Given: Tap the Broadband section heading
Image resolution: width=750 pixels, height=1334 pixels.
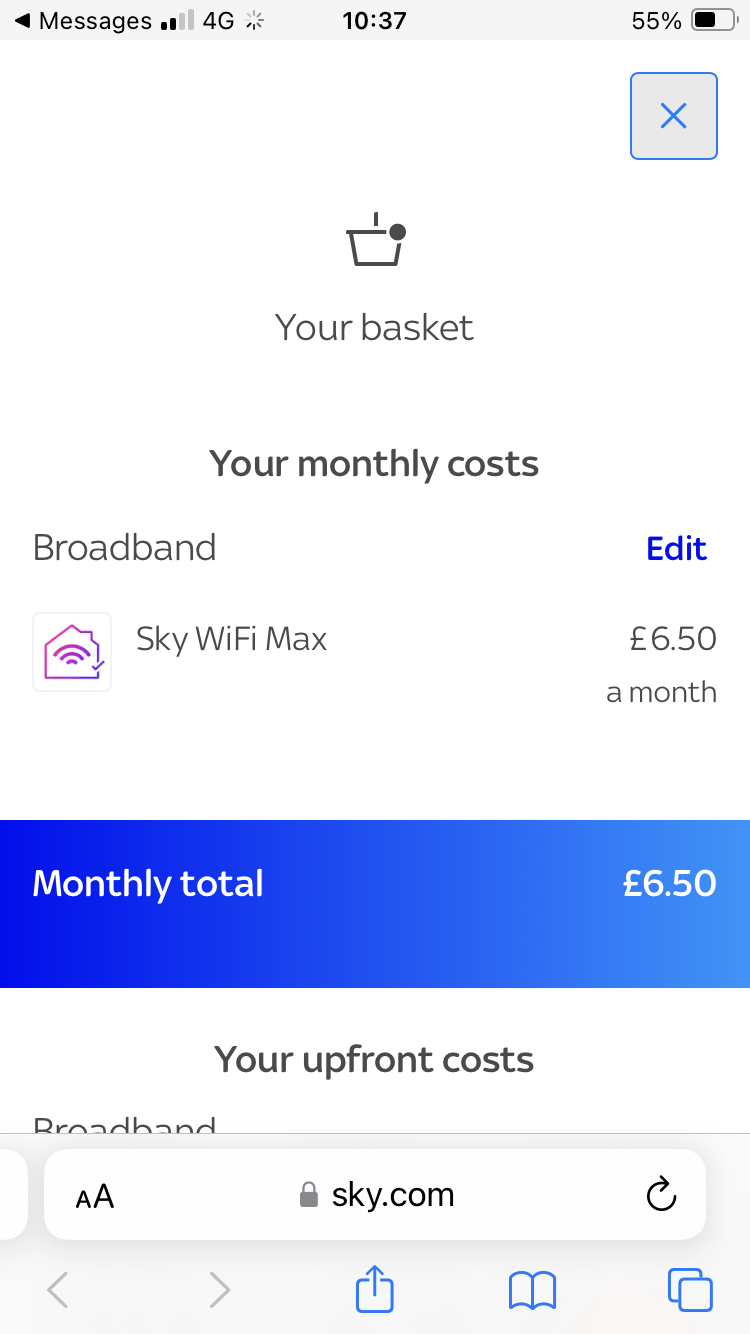Looking at the screenshot, I should (x=124, y=547).
